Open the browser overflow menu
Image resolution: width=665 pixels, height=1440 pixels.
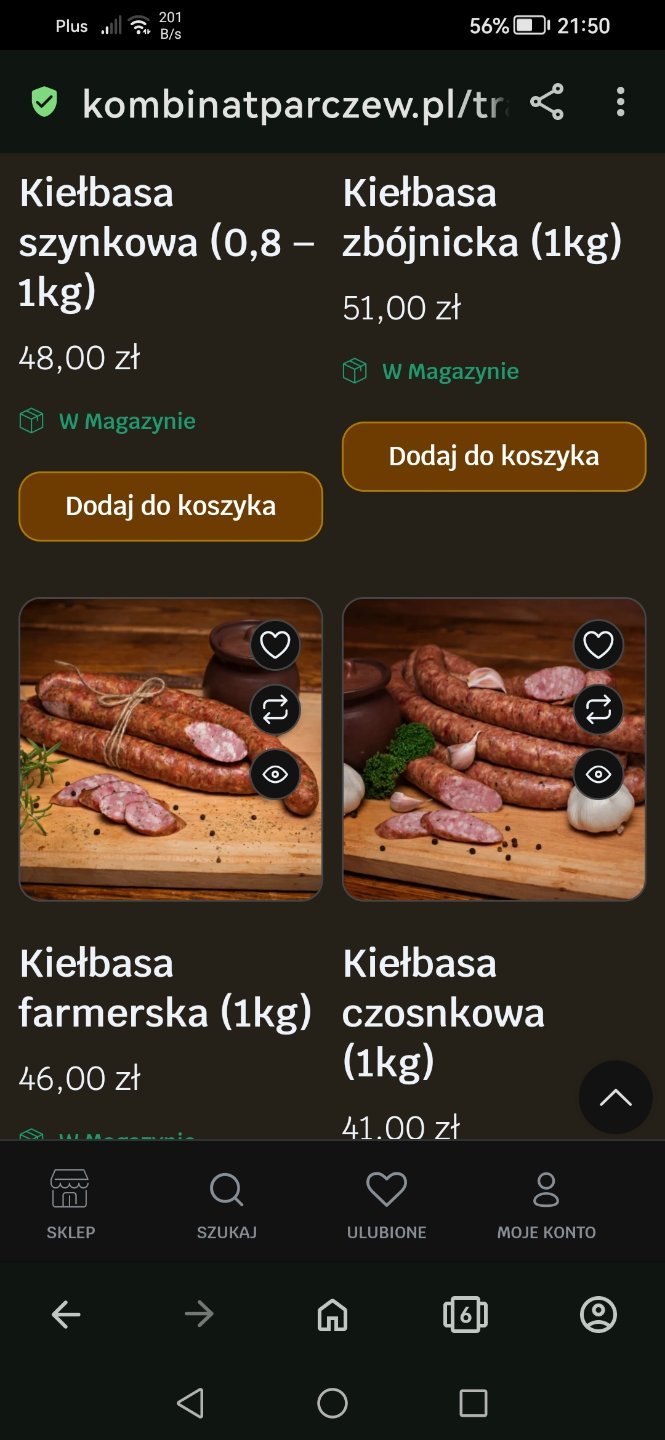tap(621, 102)
